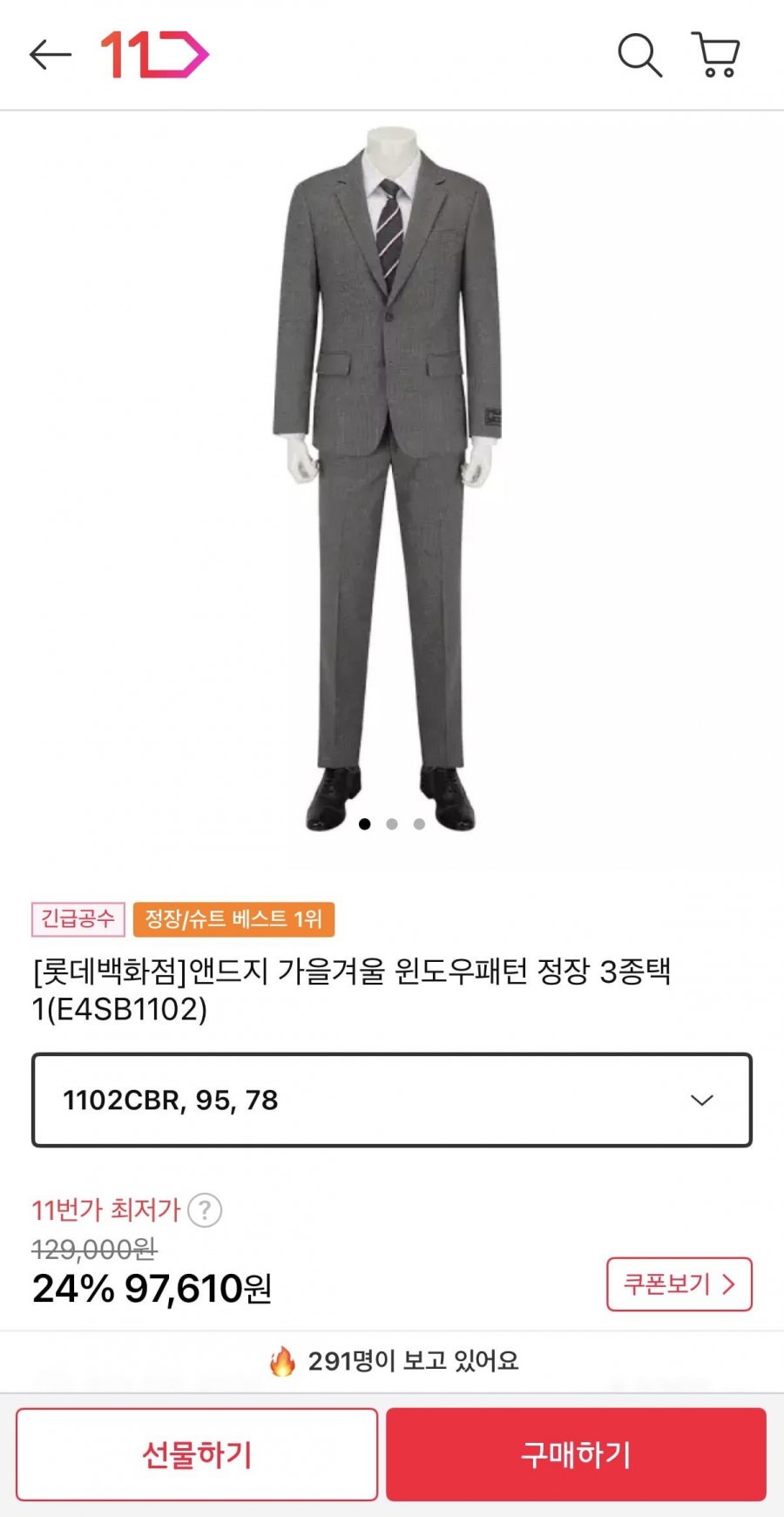Open the shopping cart
784x1517 pixels.
[716, 55]
